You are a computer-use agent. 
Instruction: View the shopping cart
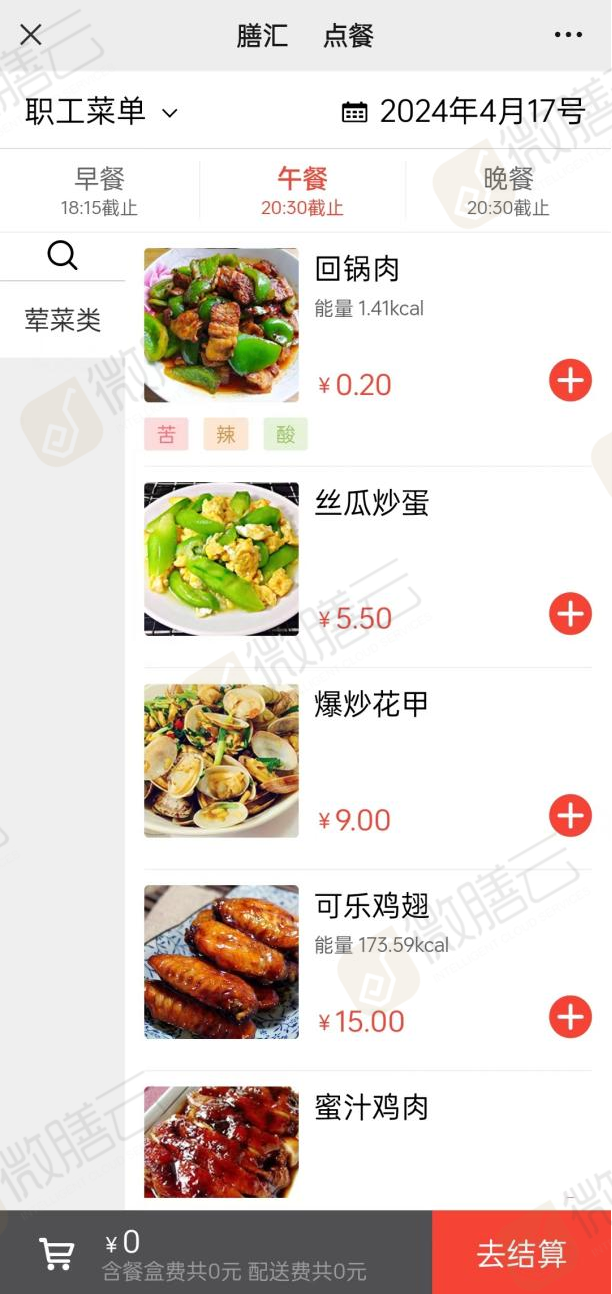[56, 1253]
